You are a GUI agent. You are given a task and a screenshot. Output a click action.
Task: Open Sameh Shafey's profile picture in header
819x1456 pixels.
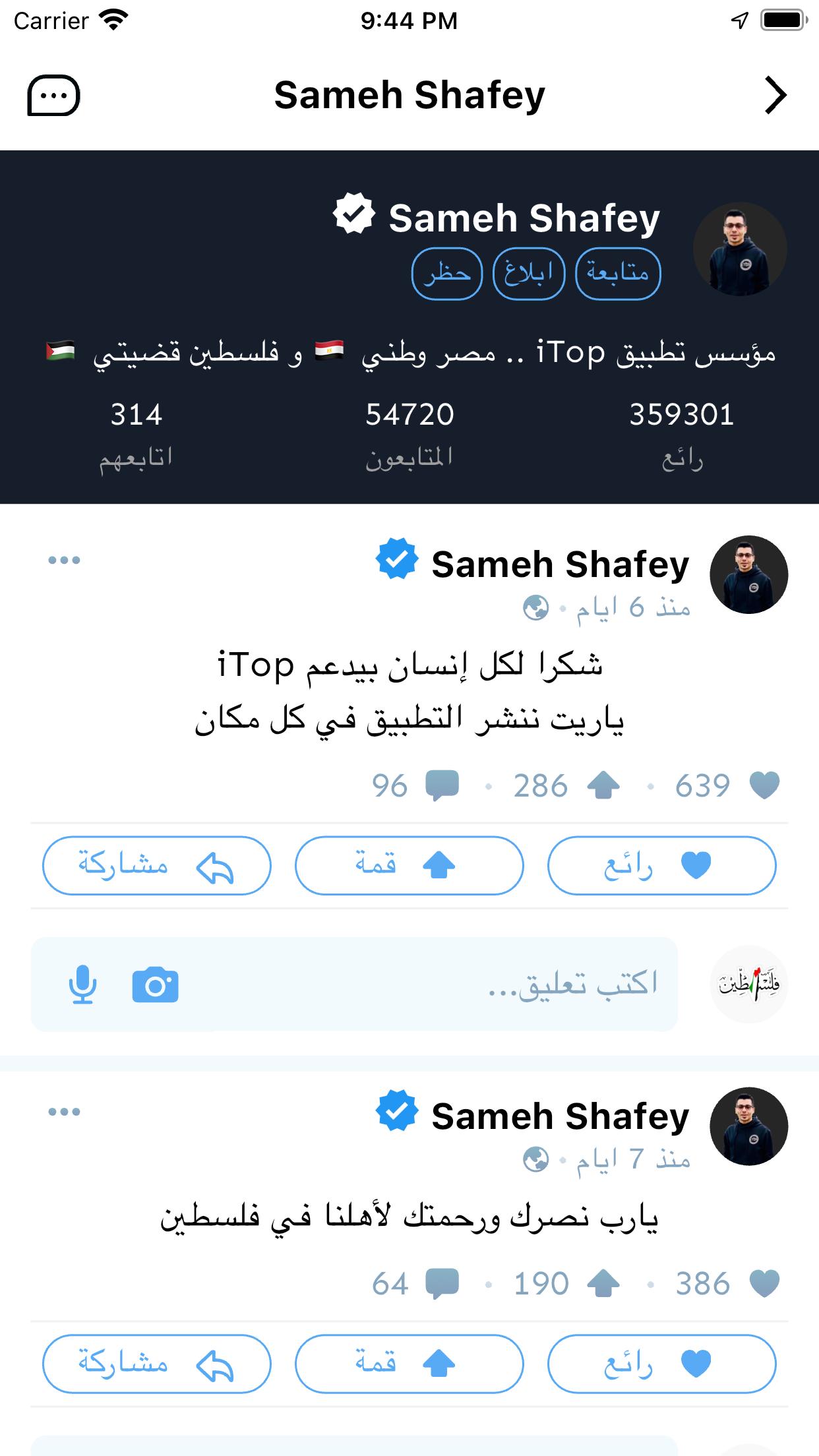pyautogui.click(x=740, y=249)
